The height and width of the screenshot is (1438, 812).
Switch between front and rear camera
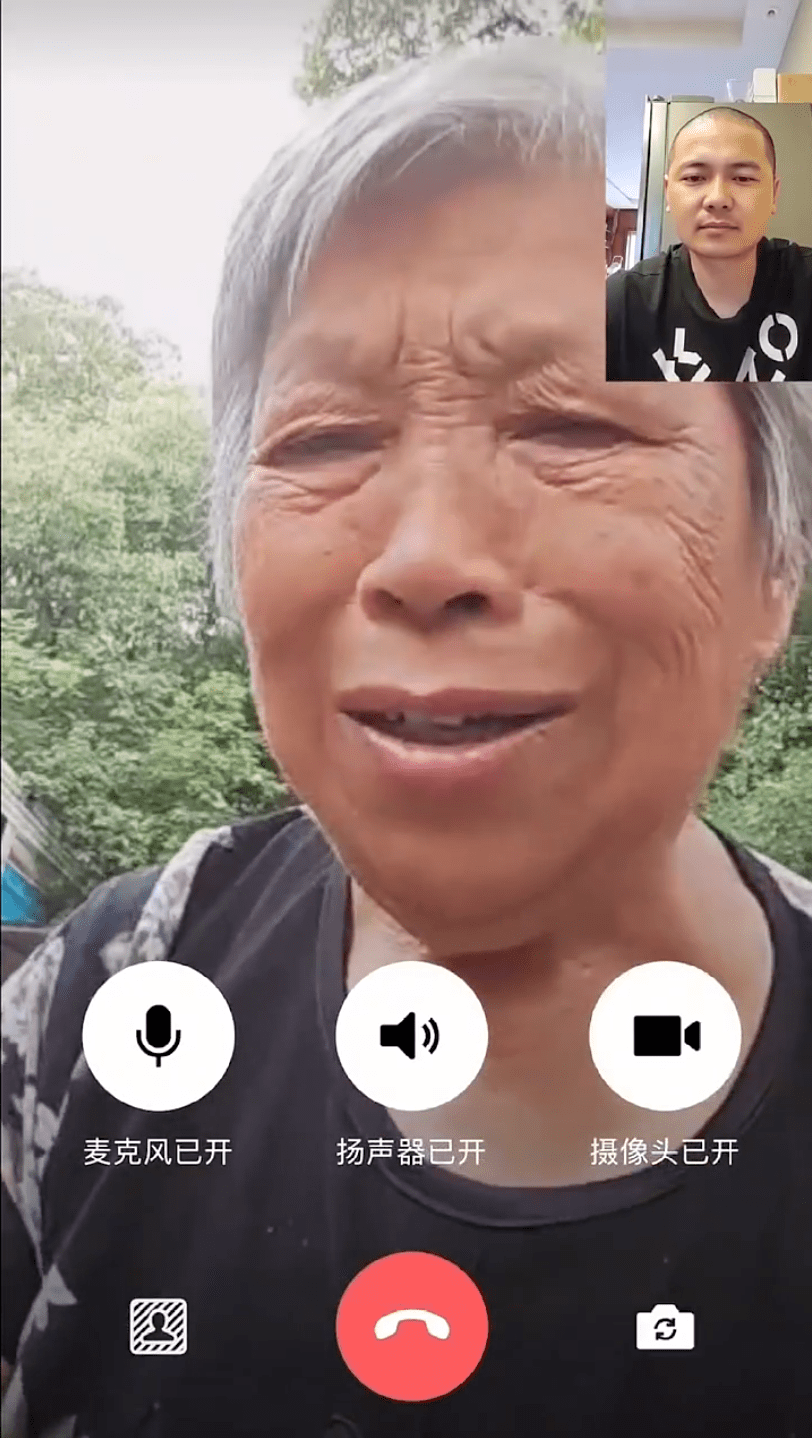click(x=665, y=1328)
